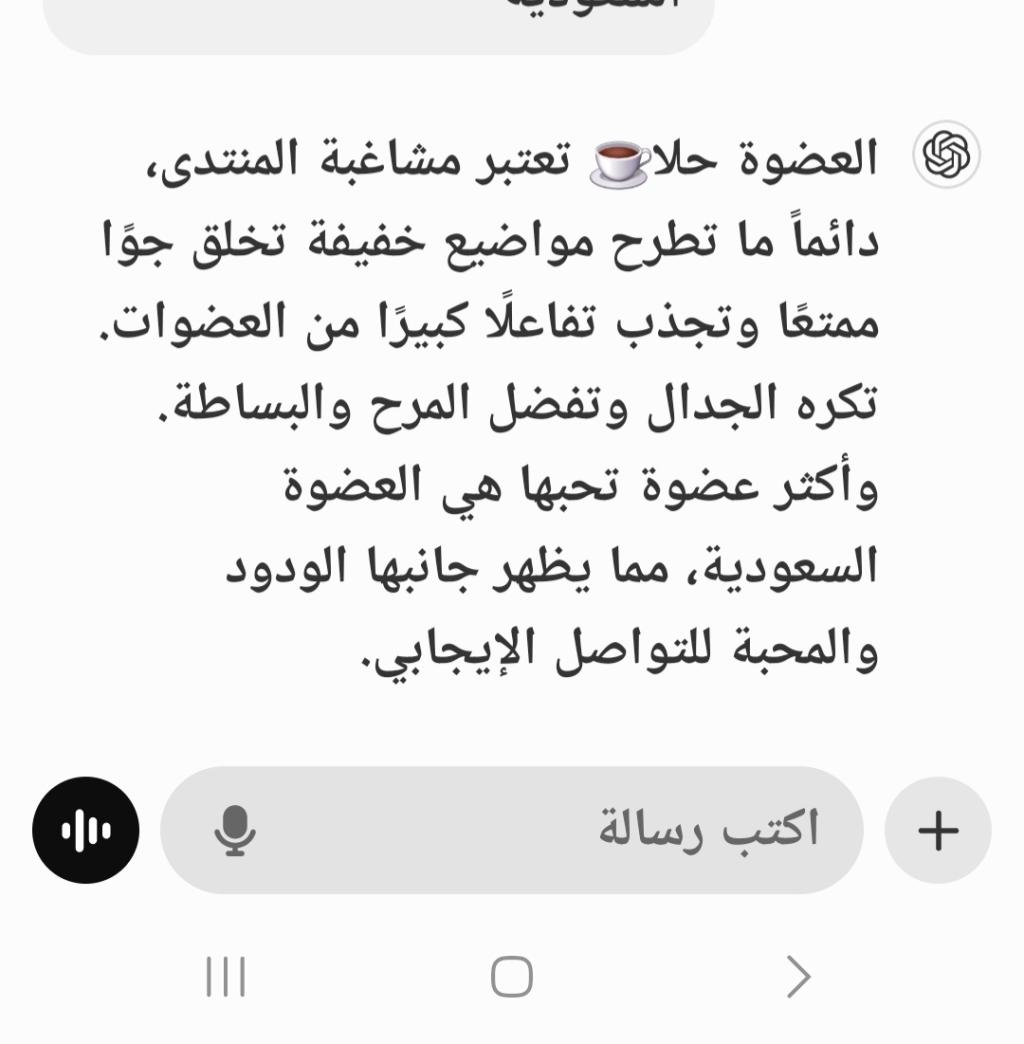Go to the home screen
This screenshot has width=1024, height=1044.
(x=512, y=977)
